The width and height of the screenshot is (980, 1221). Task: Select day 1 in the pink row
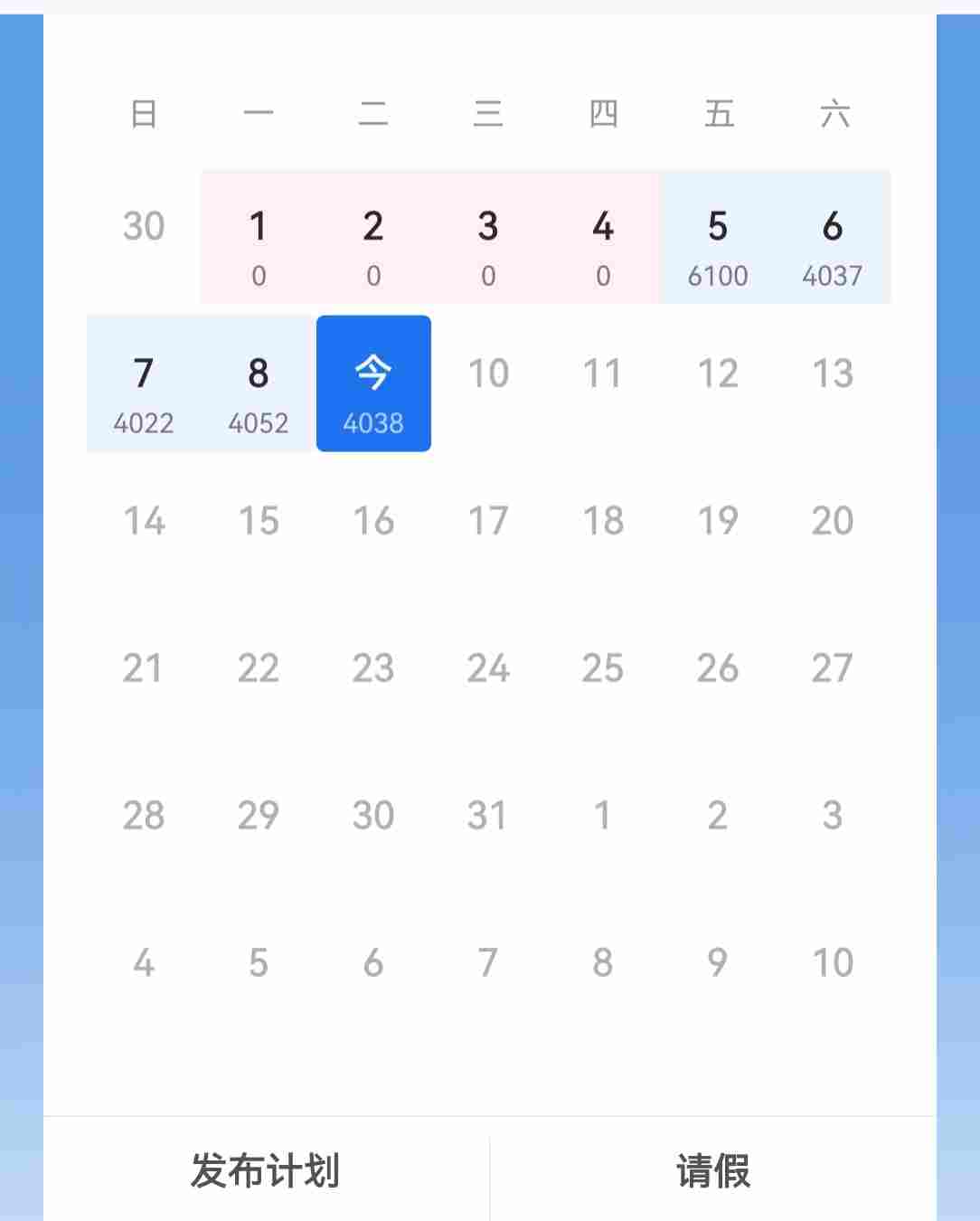tap(259, 237)
